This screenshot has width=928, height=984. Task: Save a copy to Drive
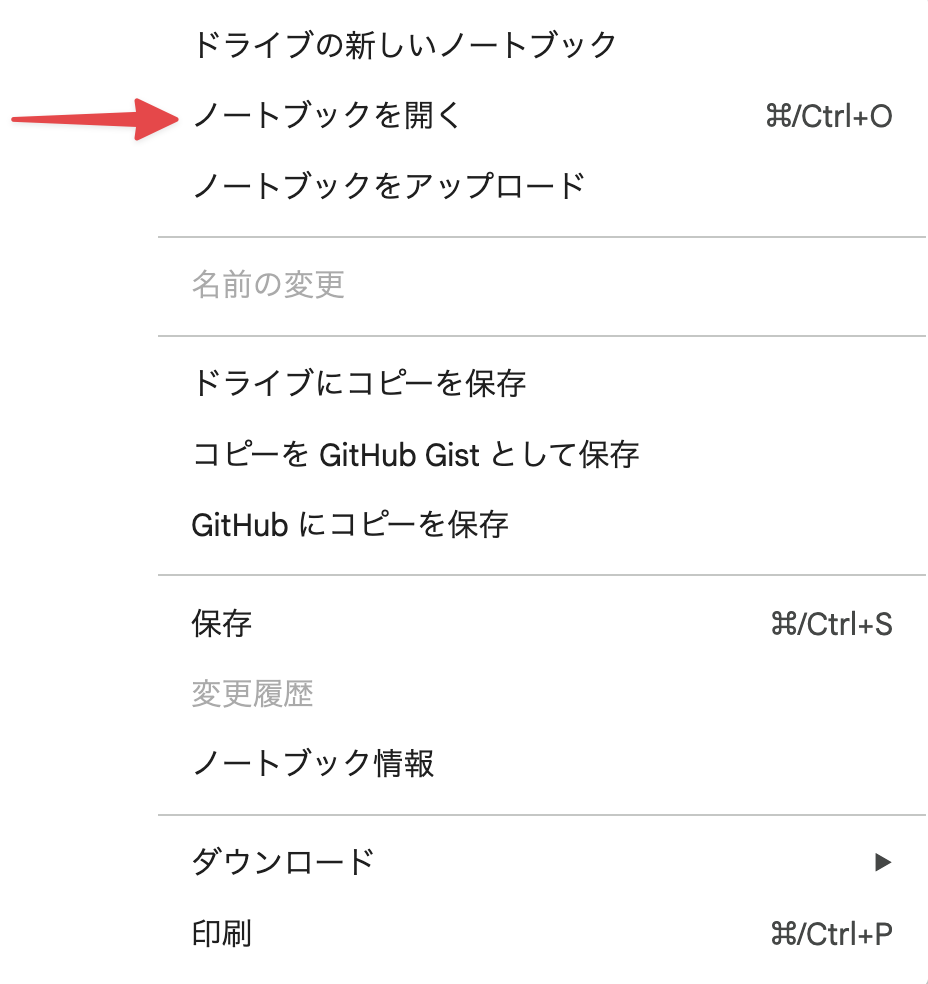pyautogui.click(x=360, y=384)
